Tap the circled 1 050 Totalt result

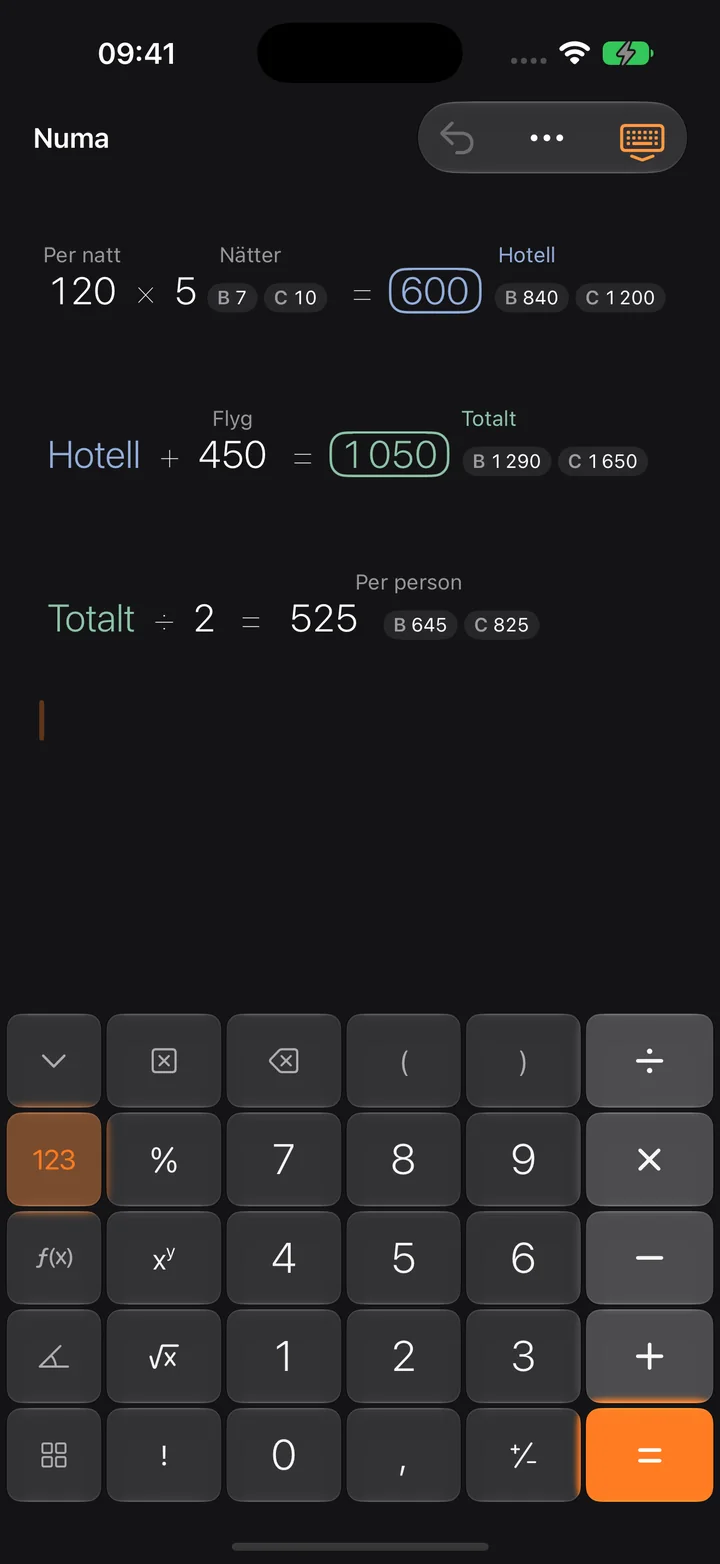pos(389,454)
